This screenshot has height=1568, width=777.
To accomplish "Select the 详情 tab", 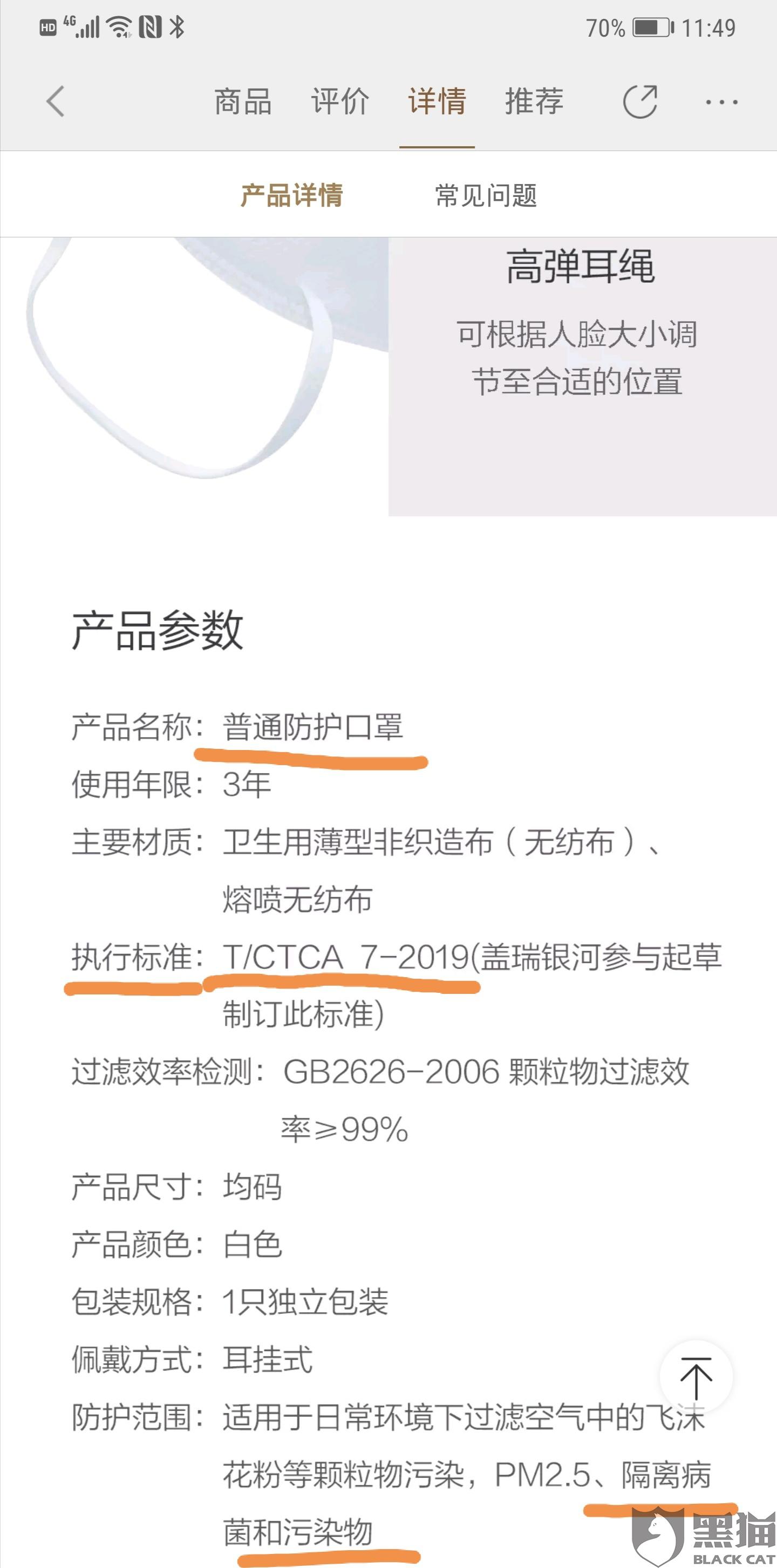I will [x=437, y=101].
